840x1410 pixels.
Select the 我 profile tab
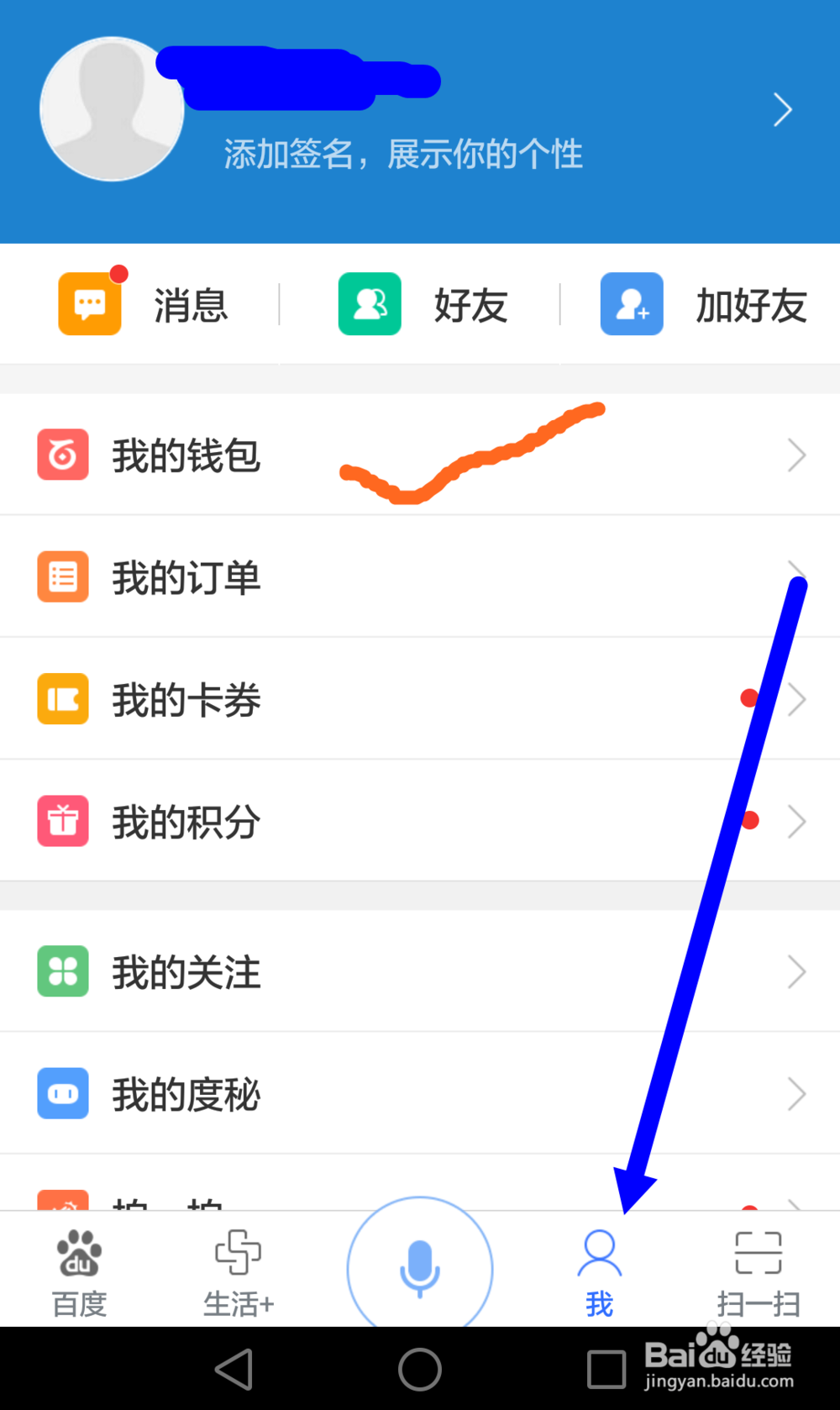599,1269
